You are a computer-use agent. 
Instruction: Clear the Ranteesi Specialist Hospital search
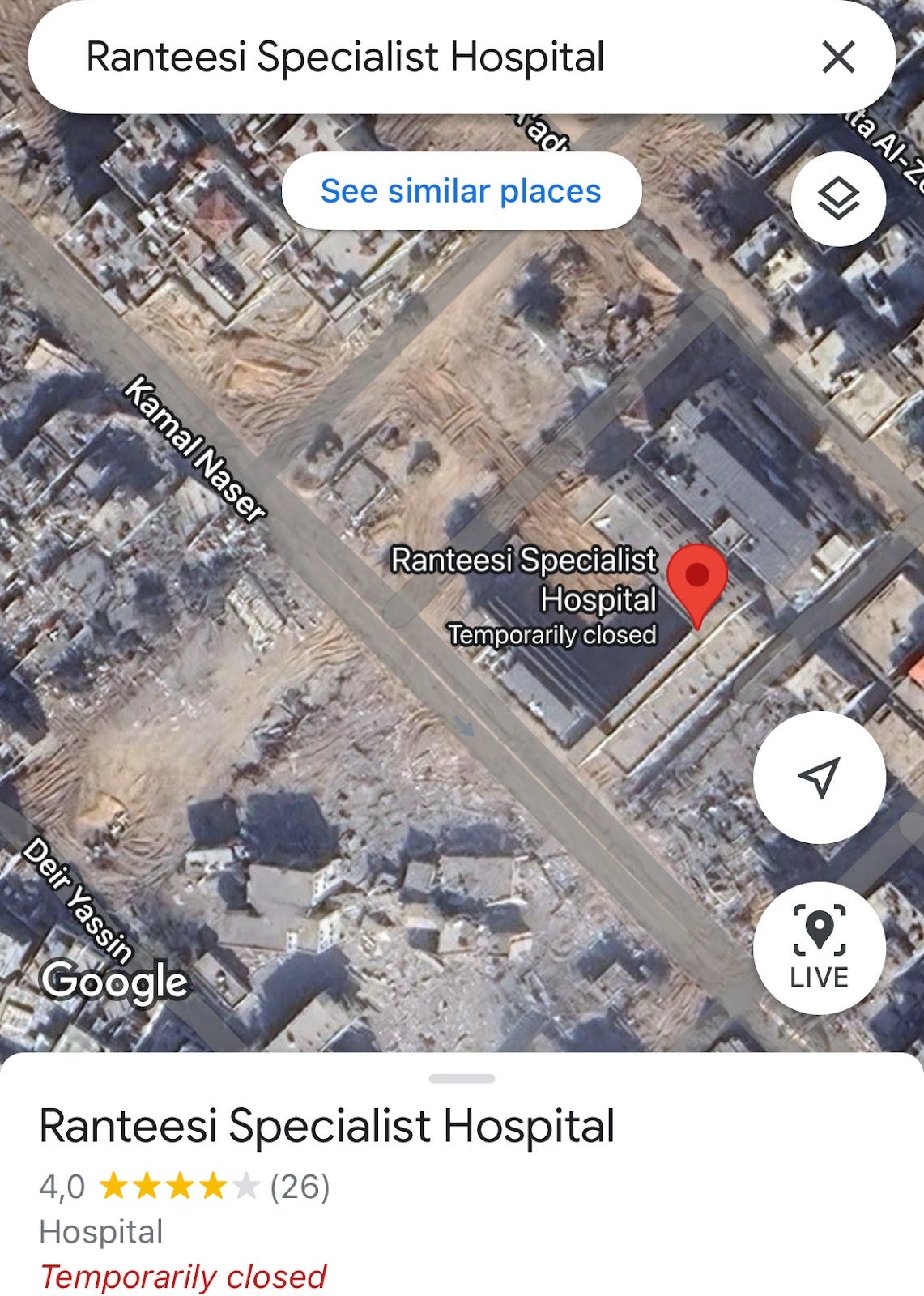(x=837, y=58)
